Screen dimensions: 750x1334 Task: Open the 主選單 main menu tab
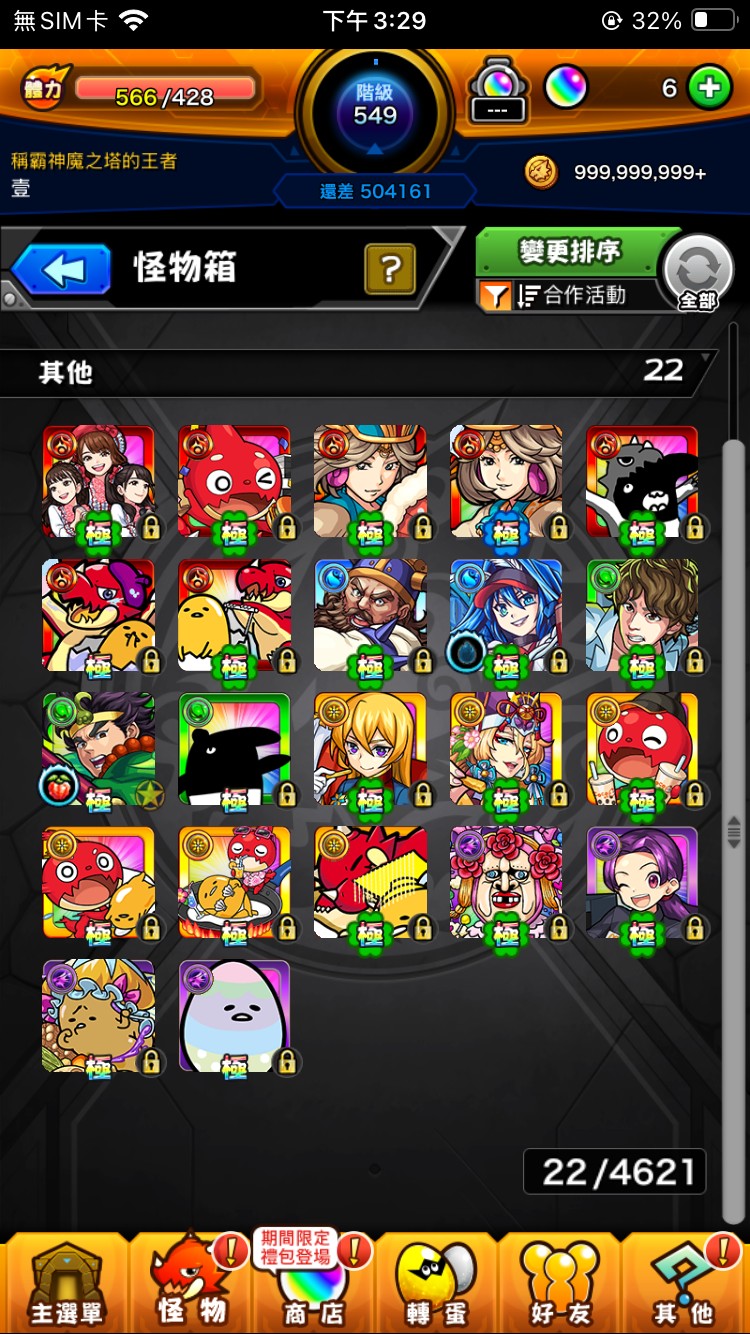point(65,1285)
